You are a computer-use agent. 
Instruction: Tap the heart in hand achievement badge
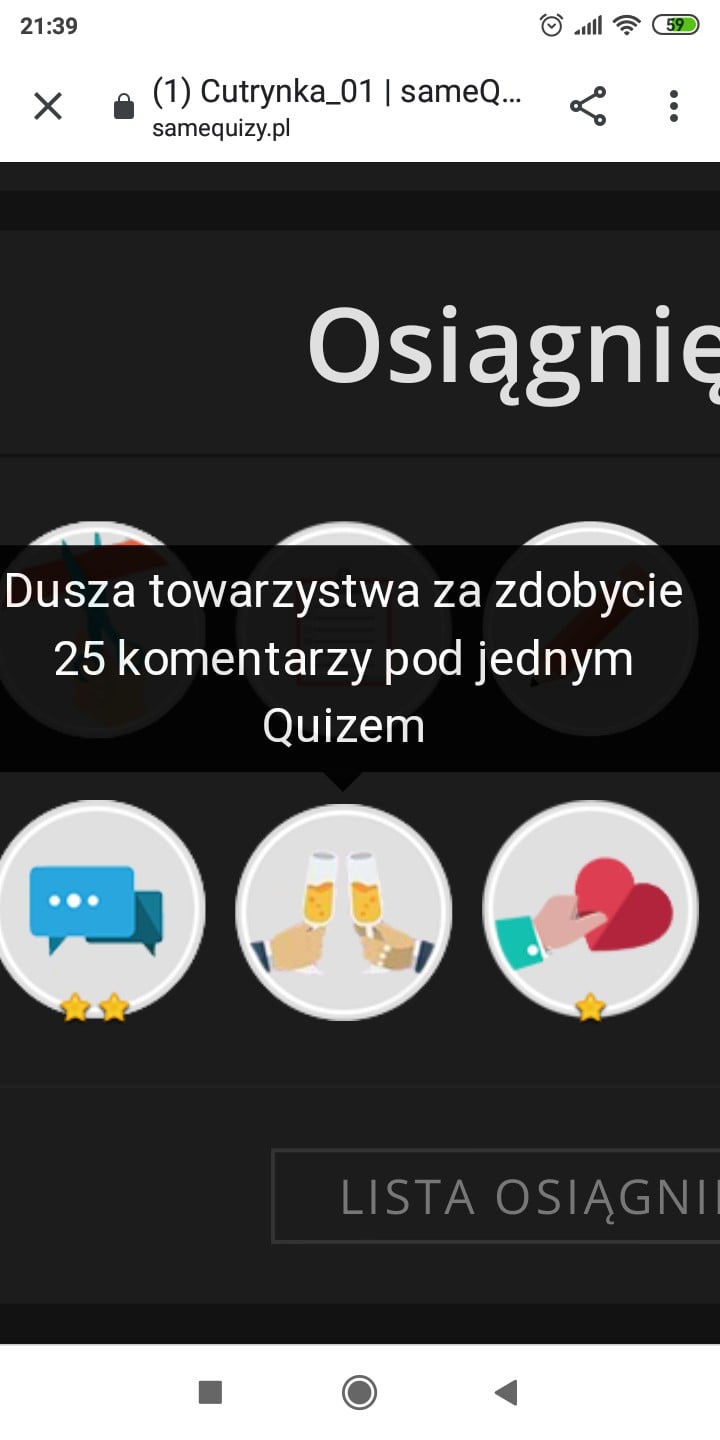click(590, 910)
